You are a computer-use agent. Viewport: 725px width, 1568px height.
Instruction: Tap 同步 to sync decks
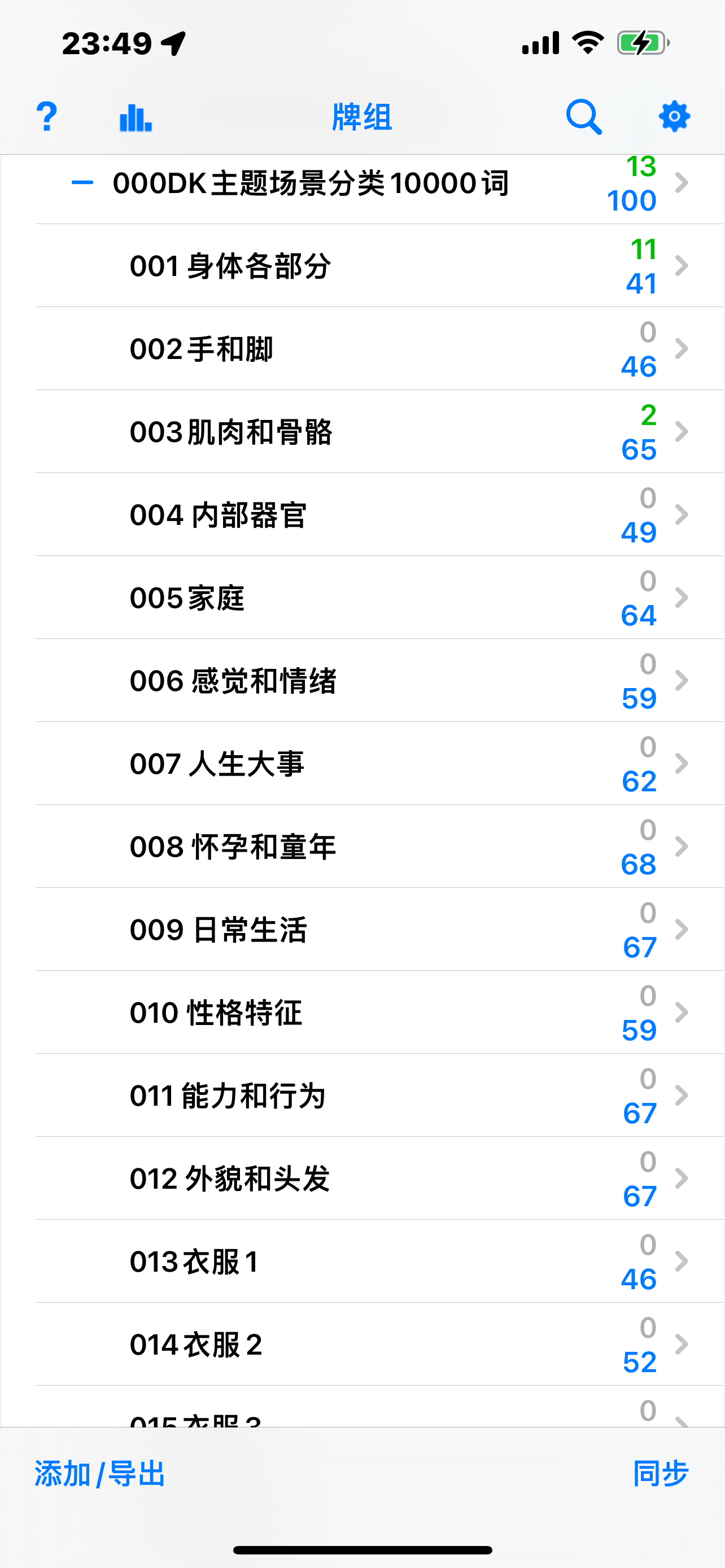pos(661,1474)
